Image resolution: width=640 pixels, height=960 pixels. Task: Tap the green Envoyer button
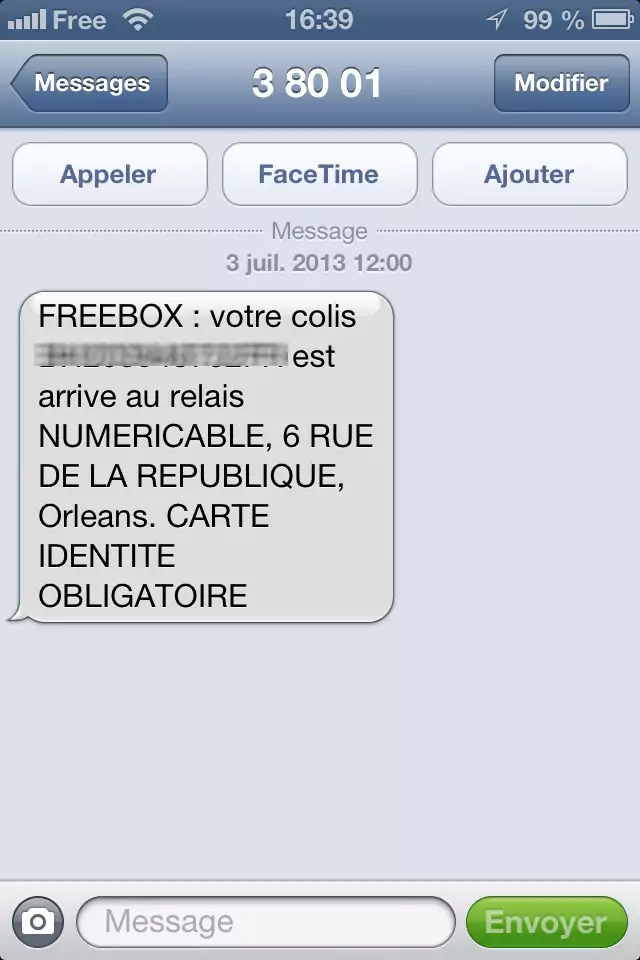click(x=546, y=921)
